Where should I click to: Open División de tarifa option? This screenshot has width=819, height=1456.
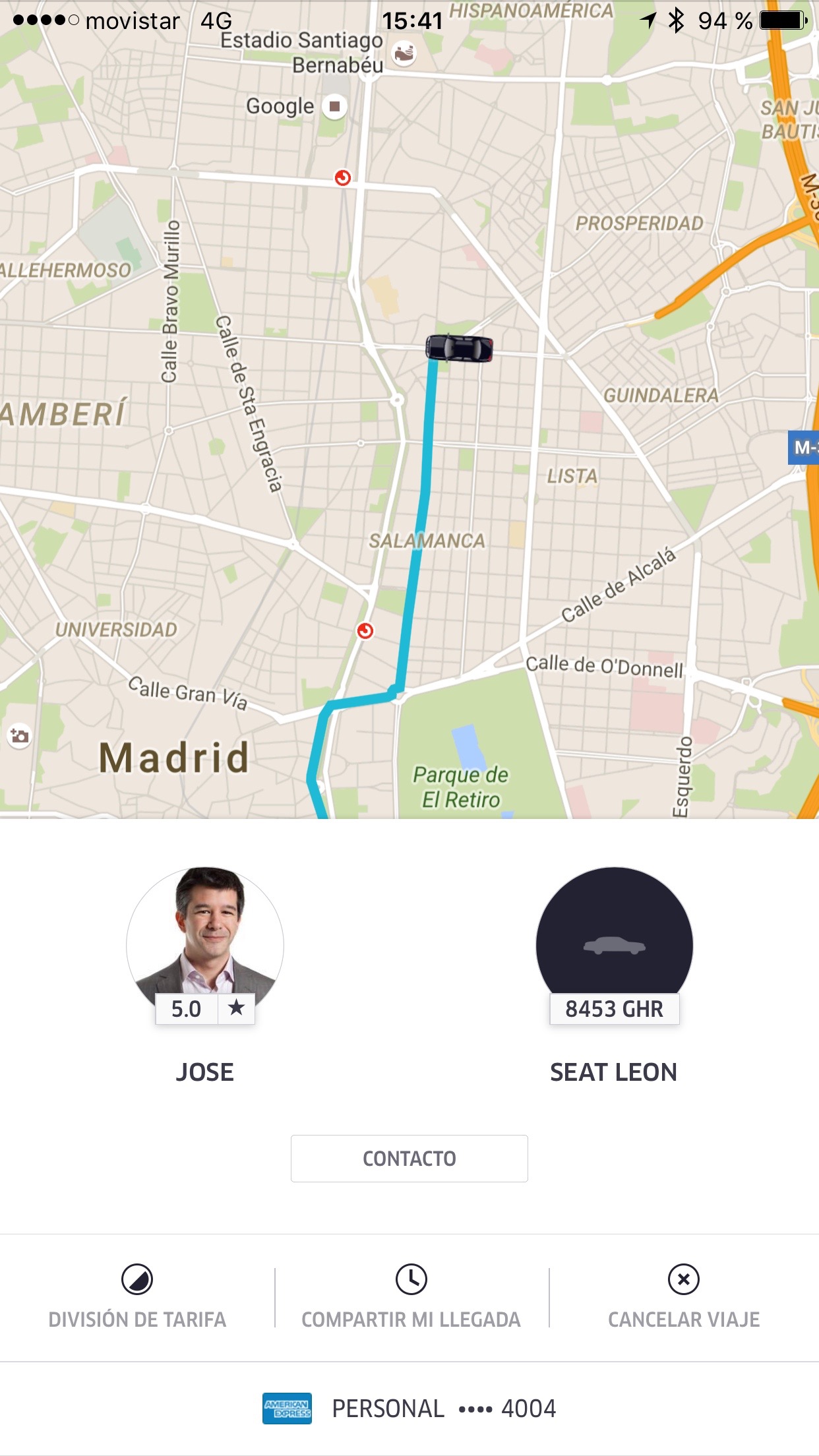pyautogui.click(x=137, y=1296)
